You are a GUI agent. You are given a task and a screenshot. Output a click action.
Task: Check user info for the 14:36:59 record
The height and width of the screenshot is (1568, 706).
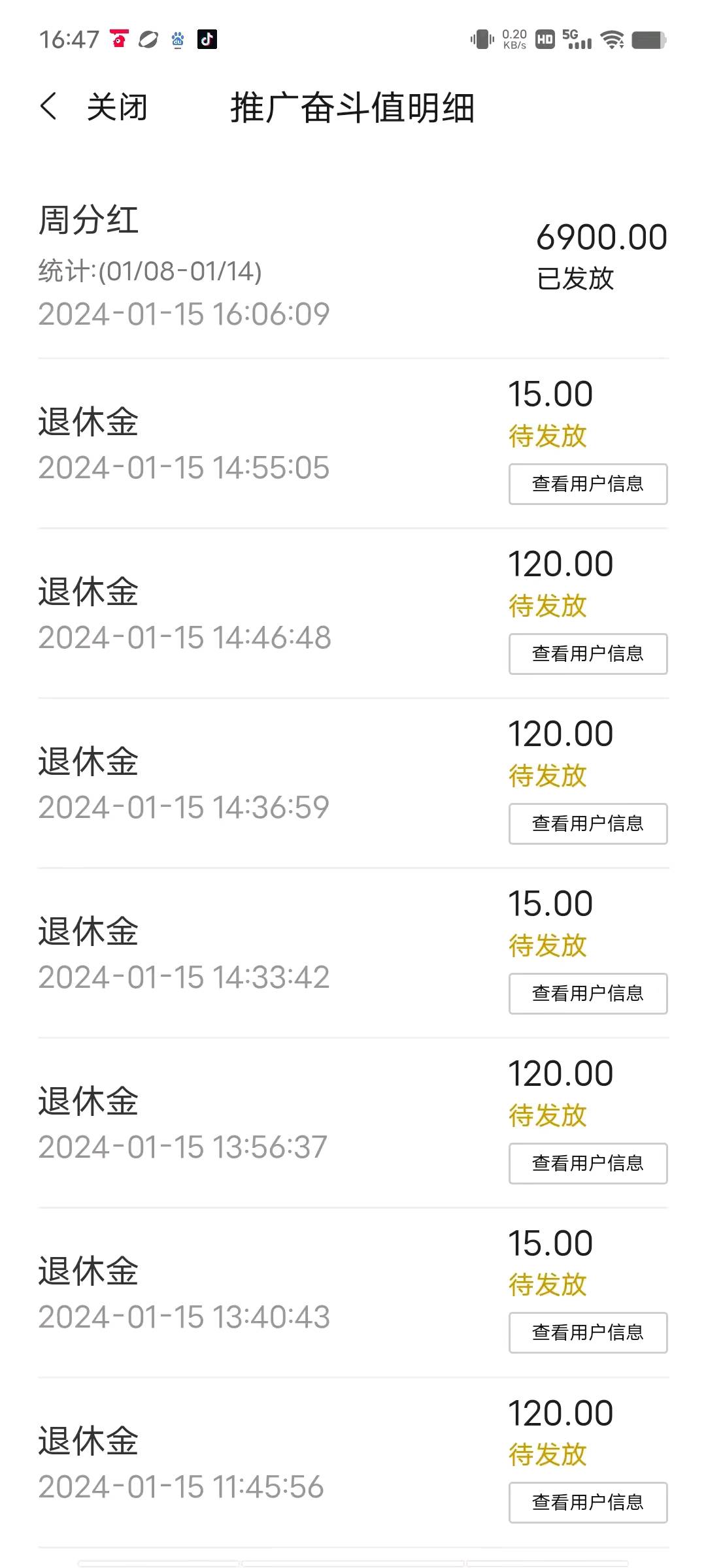pos(588,824)
